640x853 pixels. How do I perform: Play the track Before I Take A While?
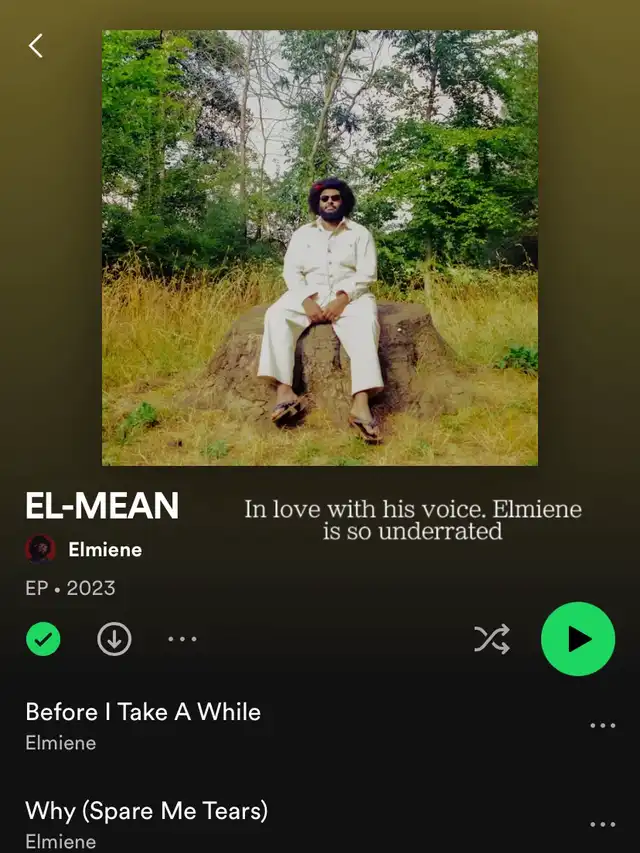[x=143, y=712]
